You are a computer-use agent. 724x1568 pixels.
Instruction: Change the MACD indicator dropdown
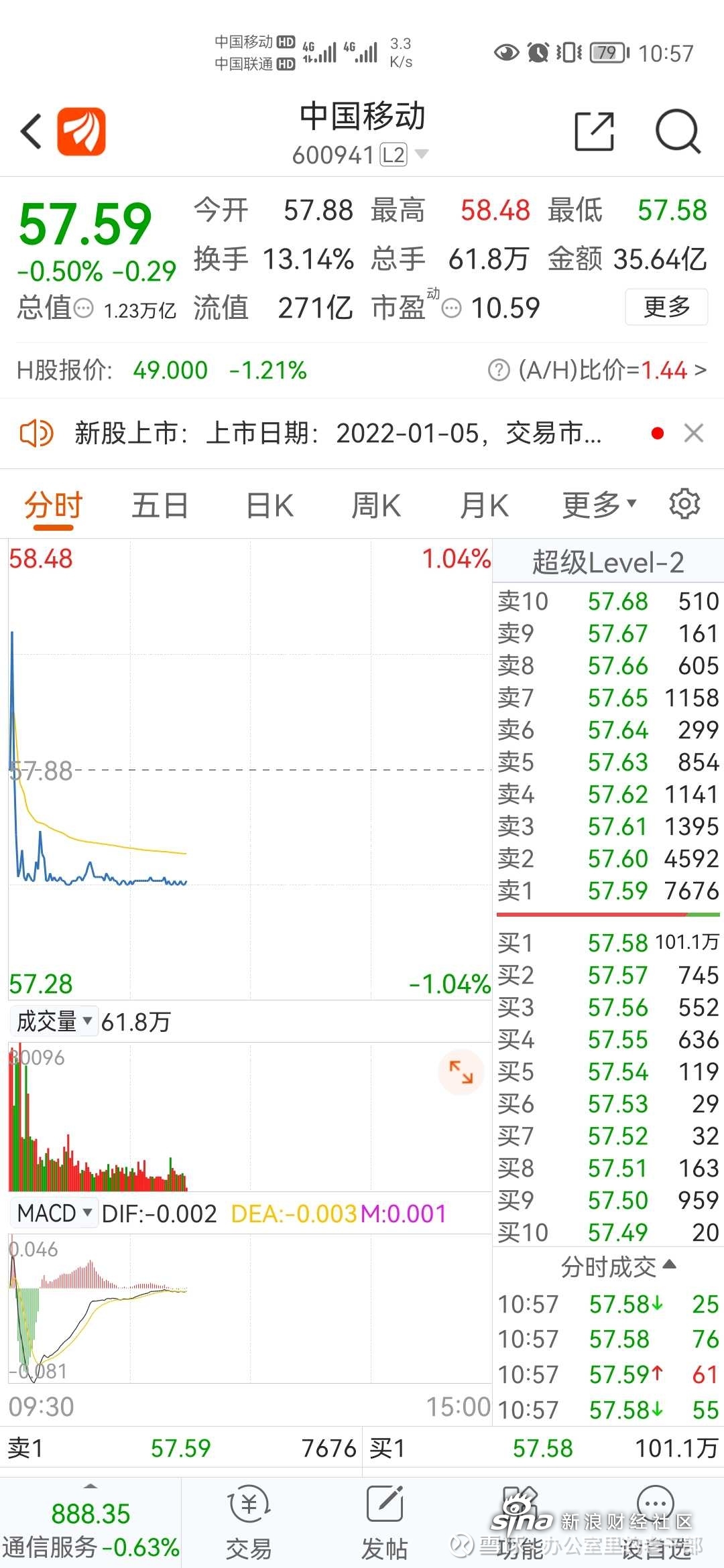[x=54, y=1213]
